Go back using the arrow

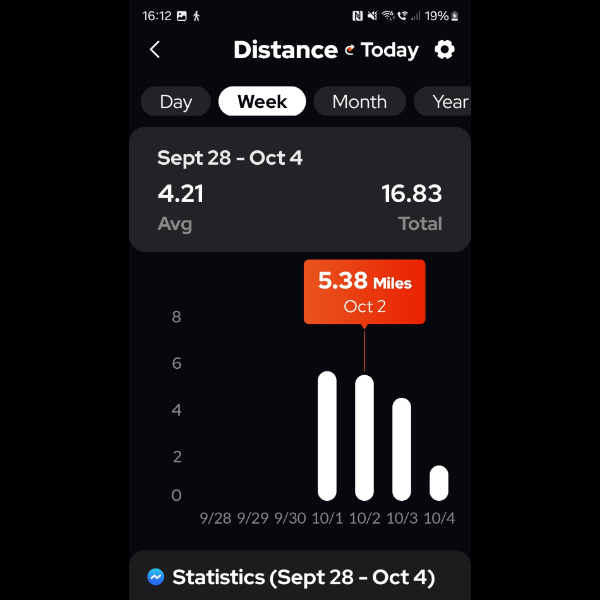(154, 49)
